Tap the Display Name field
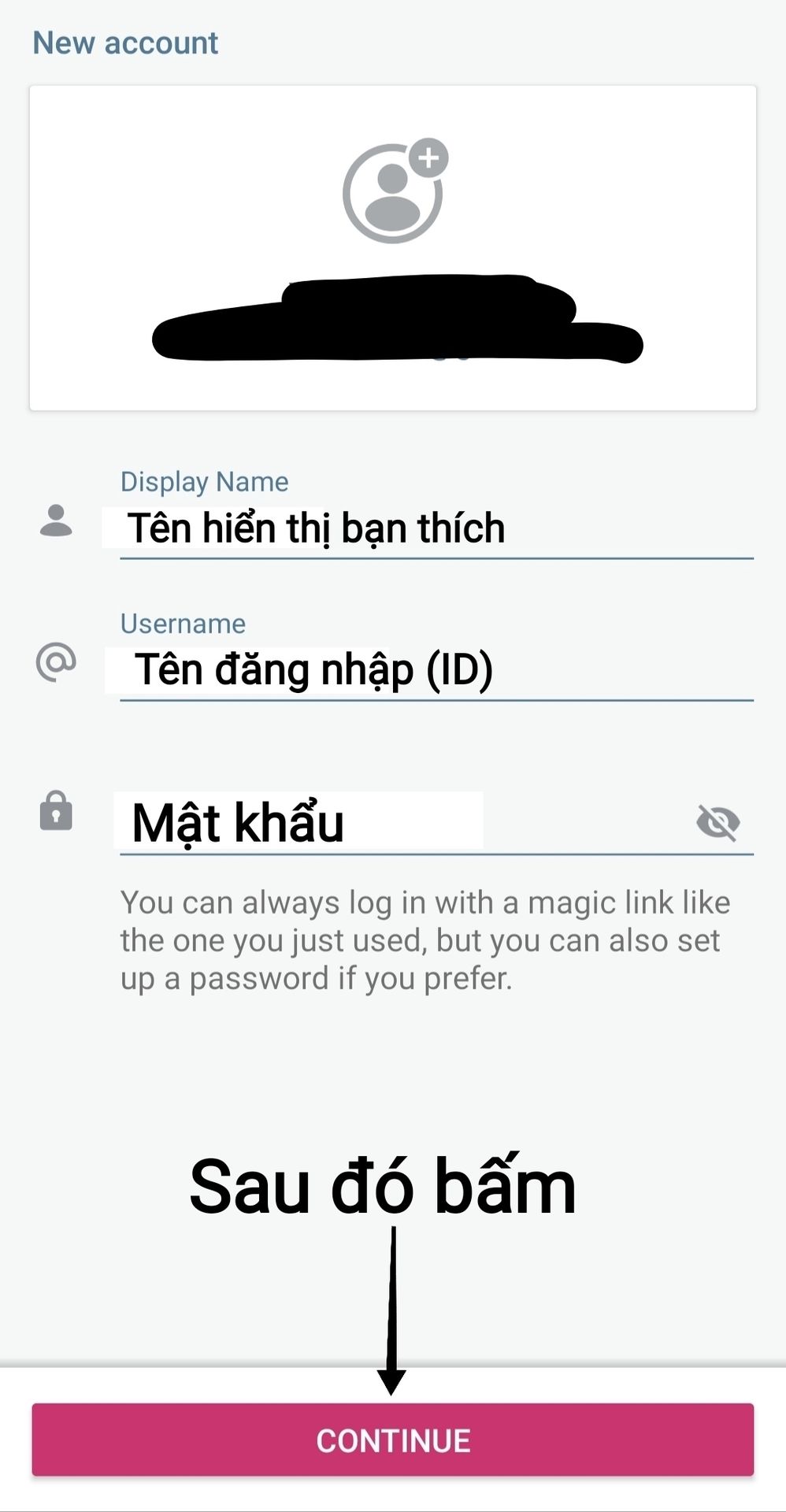Screen dimensions: 786x1512 [x=436, y=528]
